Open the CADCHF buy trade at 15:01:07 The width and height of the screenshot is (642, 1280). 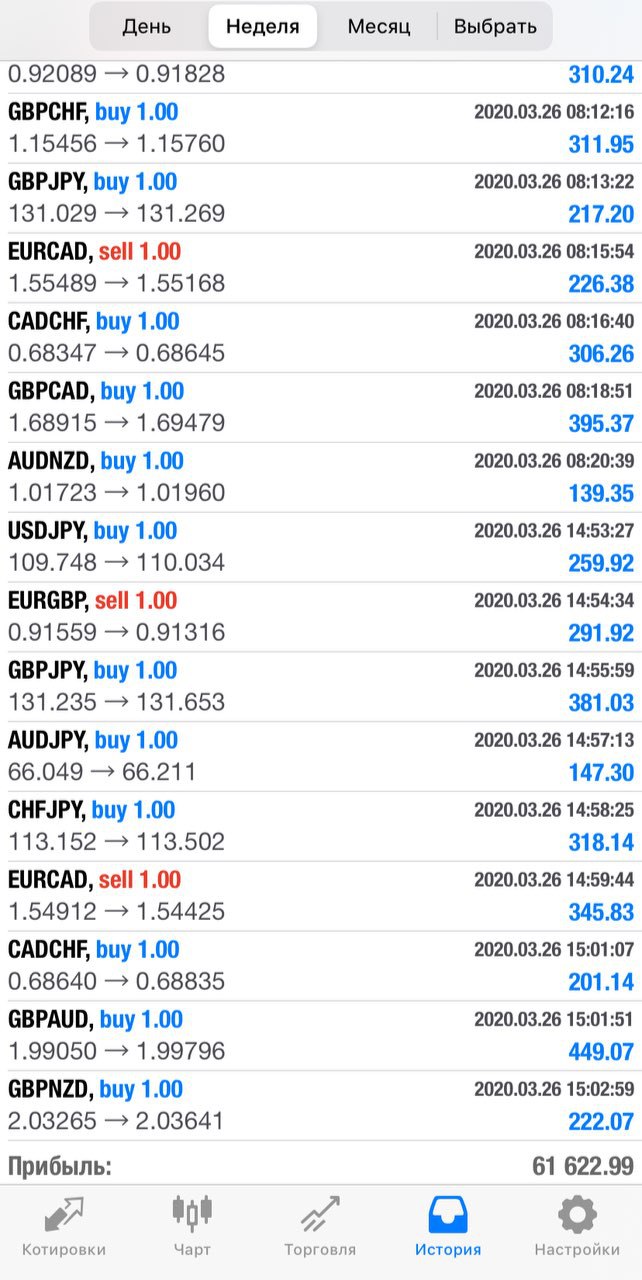point(321,967)
